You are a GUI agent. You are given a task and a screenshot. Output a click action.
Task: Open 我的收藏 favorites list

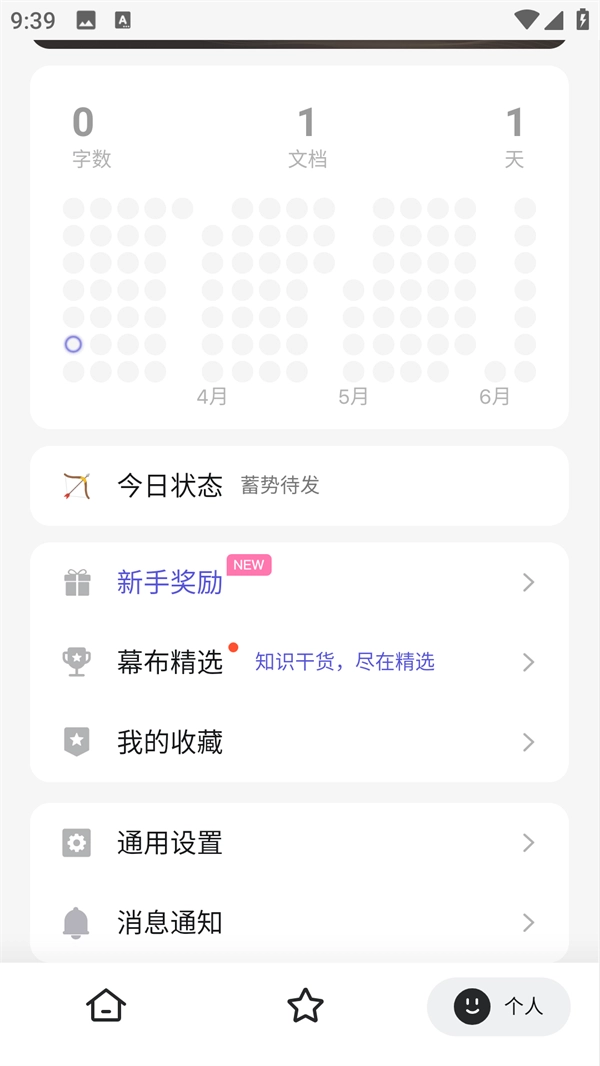pos(299,742)
